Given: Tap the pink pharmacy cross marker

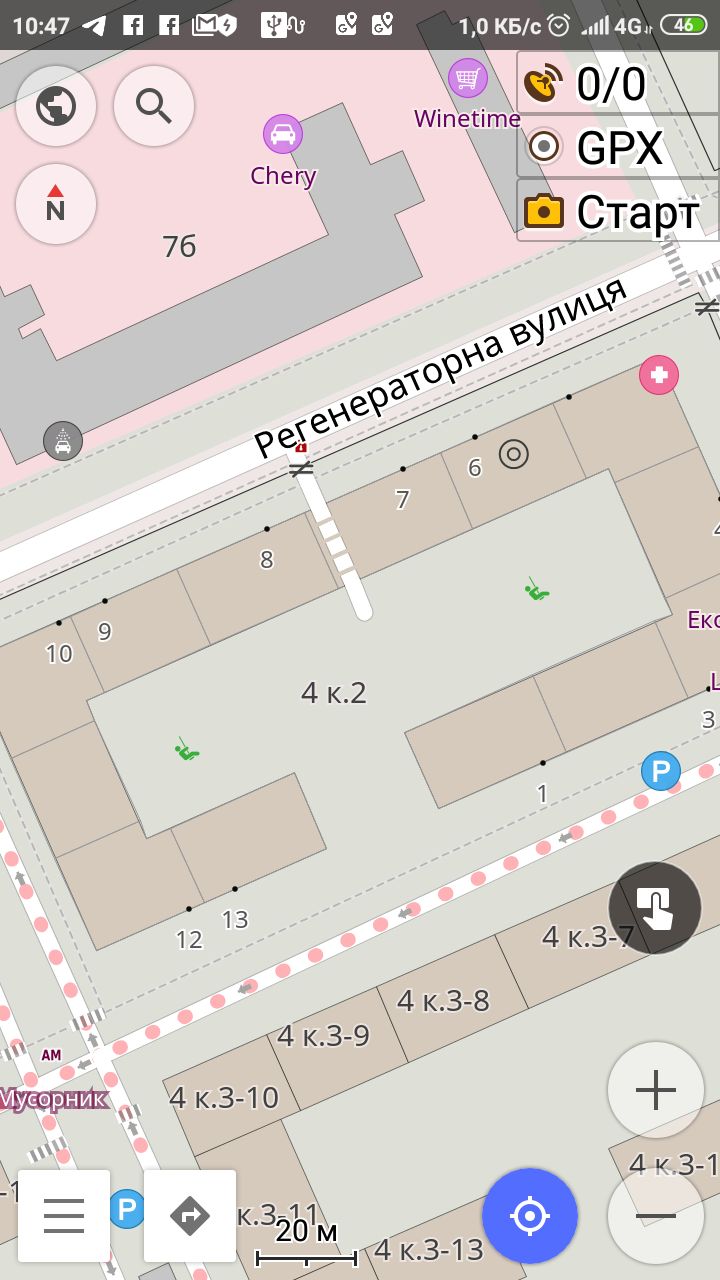Looking at the screenshot, I should [659, 375].
